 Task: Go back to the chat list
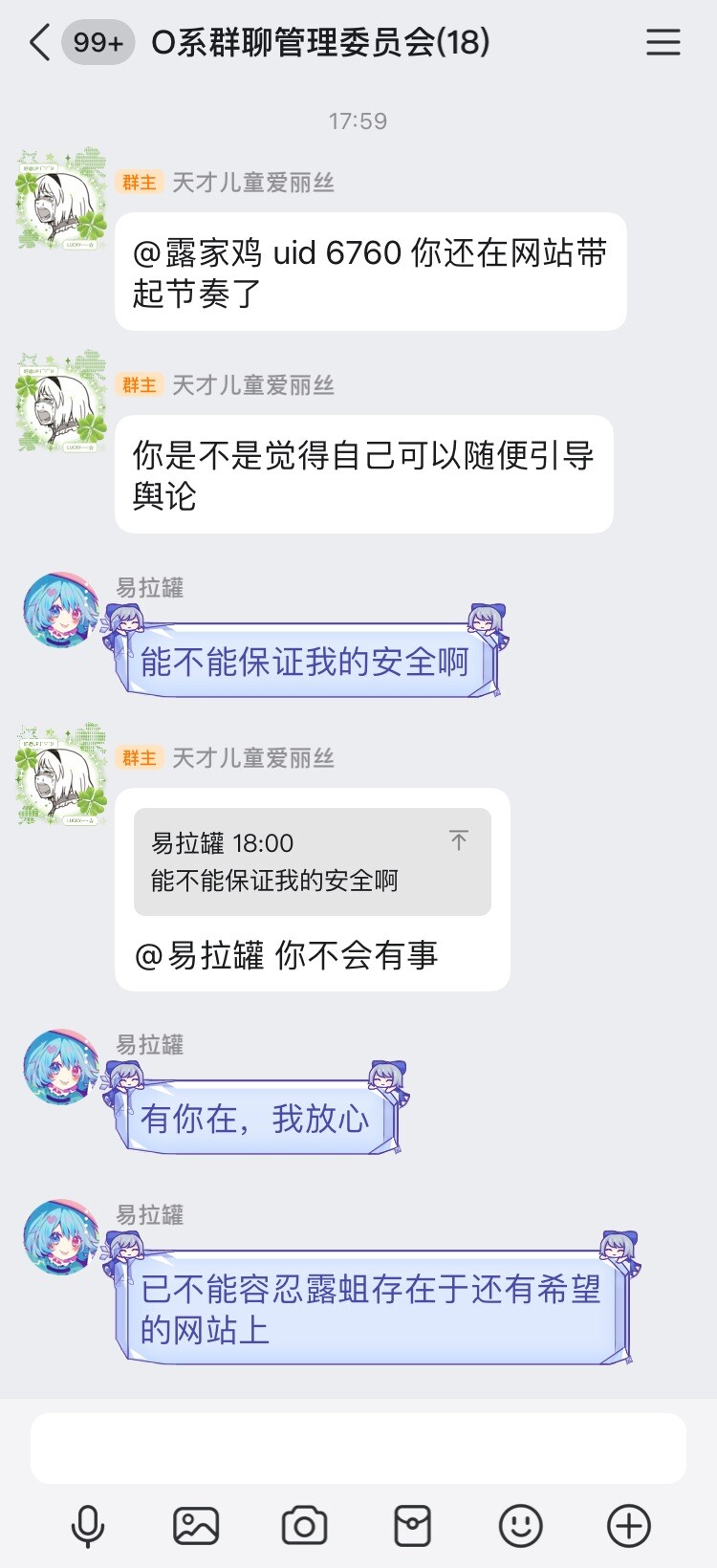click(x=39, y=43)
